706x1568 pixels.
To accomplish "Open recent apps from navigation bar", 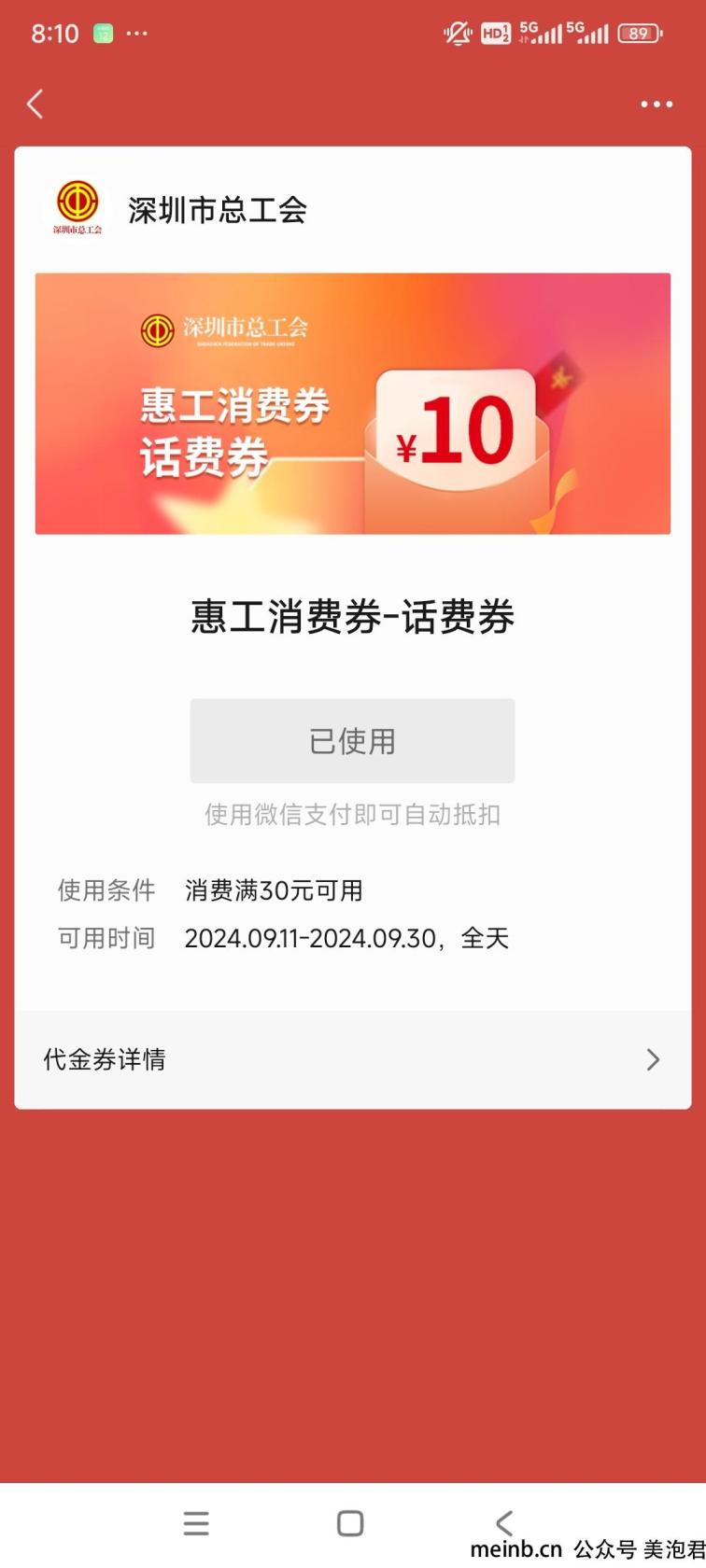I will tap(196, 1523).
